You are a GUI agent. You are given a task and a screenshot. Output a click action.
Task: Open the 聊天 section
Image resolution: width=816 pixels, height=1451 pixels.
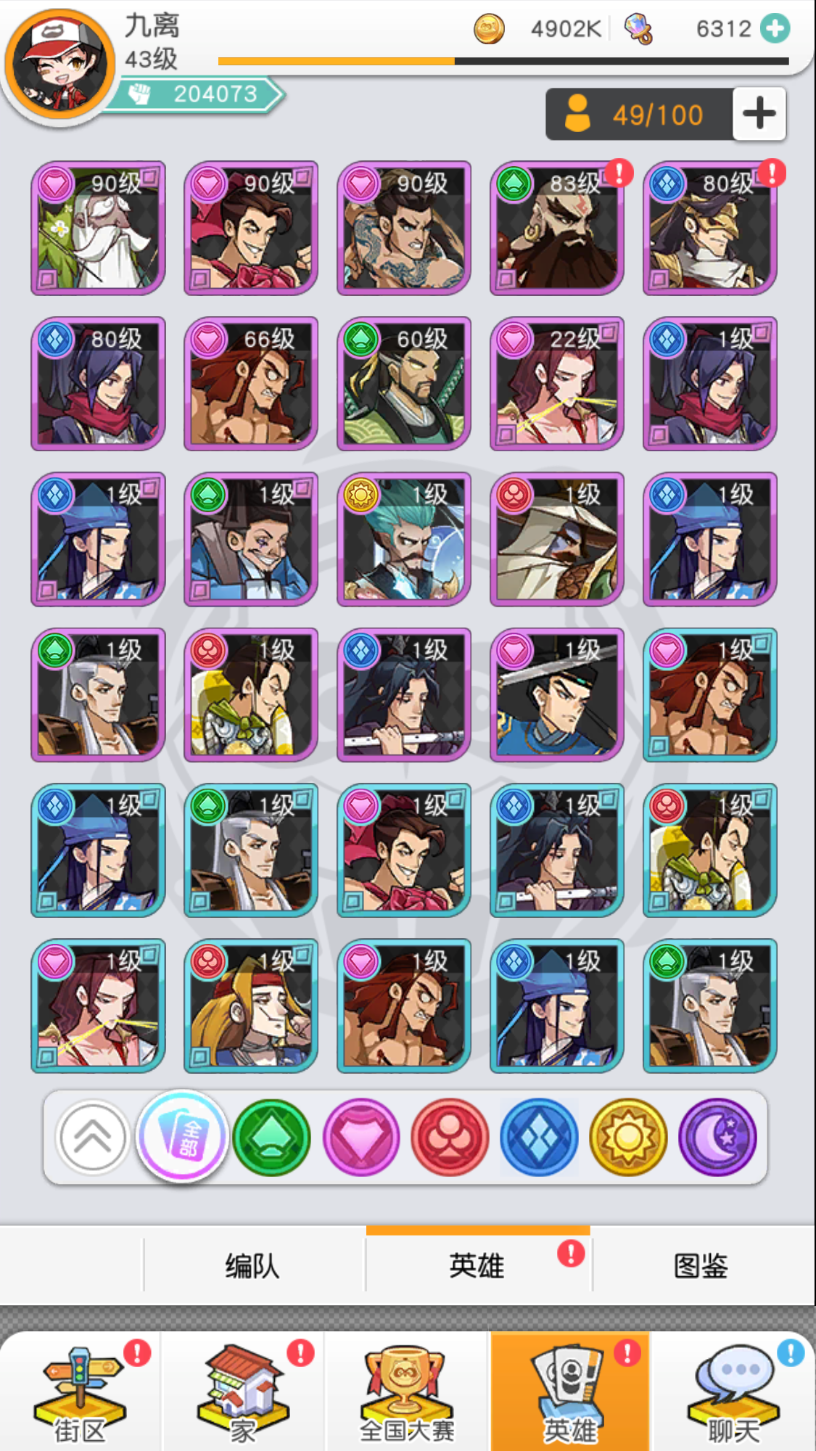point(734,1390)
